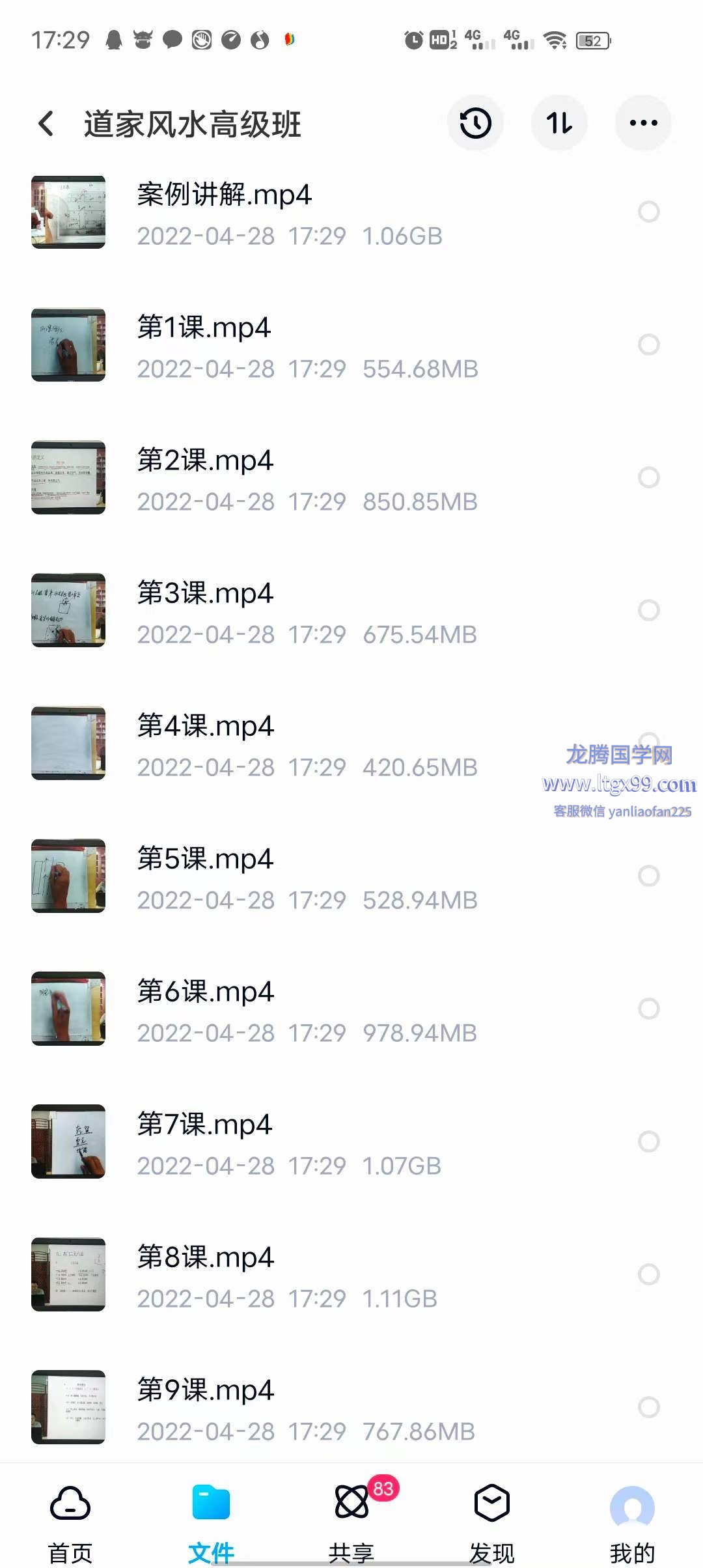Switch to the 文件 tab
This screenshot has height=1568, width=703.
pos(211,1521)
